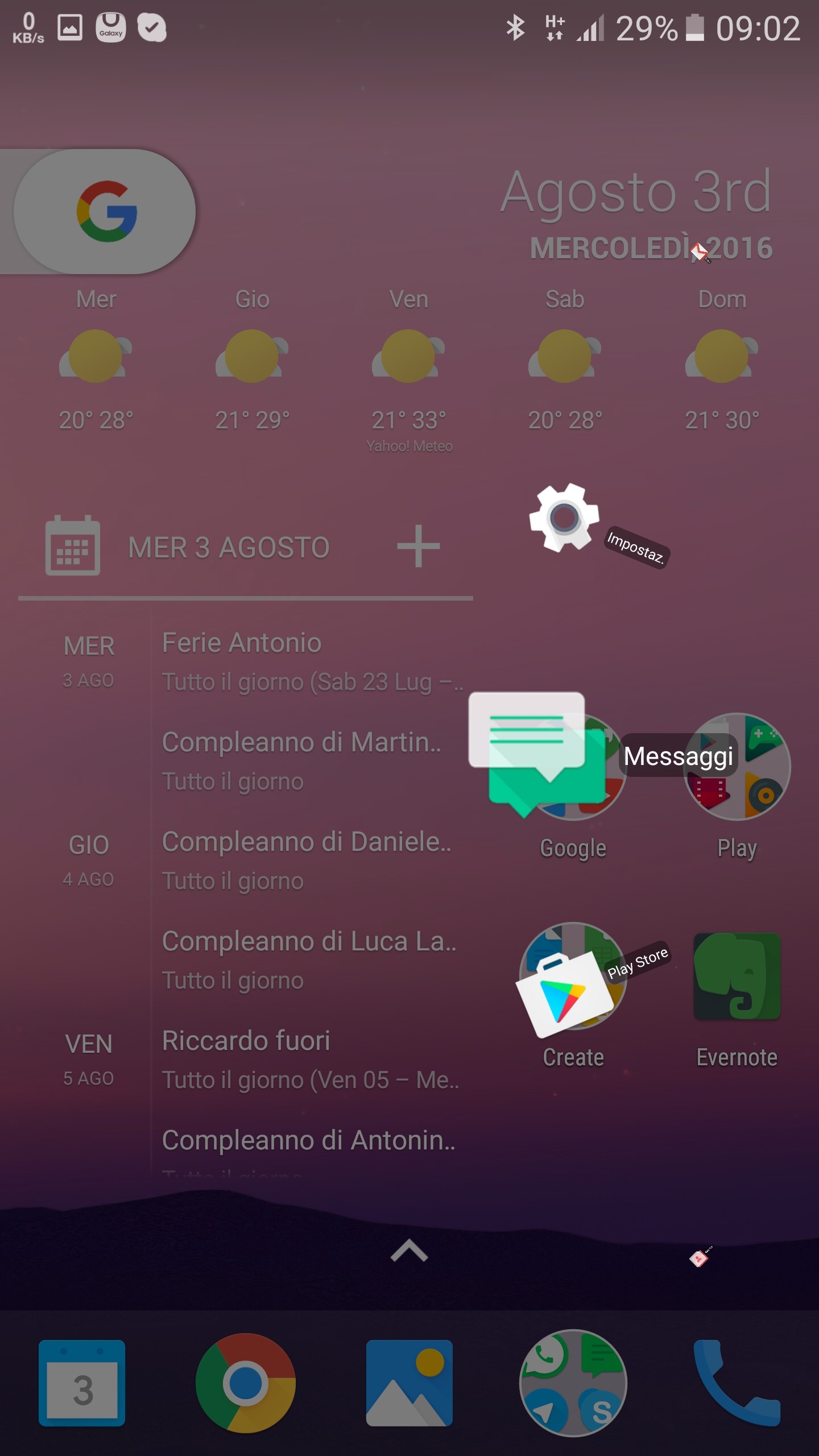This screenshot has width=819, height=1456.
Task: Add a new calendar event
Action: pos(418,547)
